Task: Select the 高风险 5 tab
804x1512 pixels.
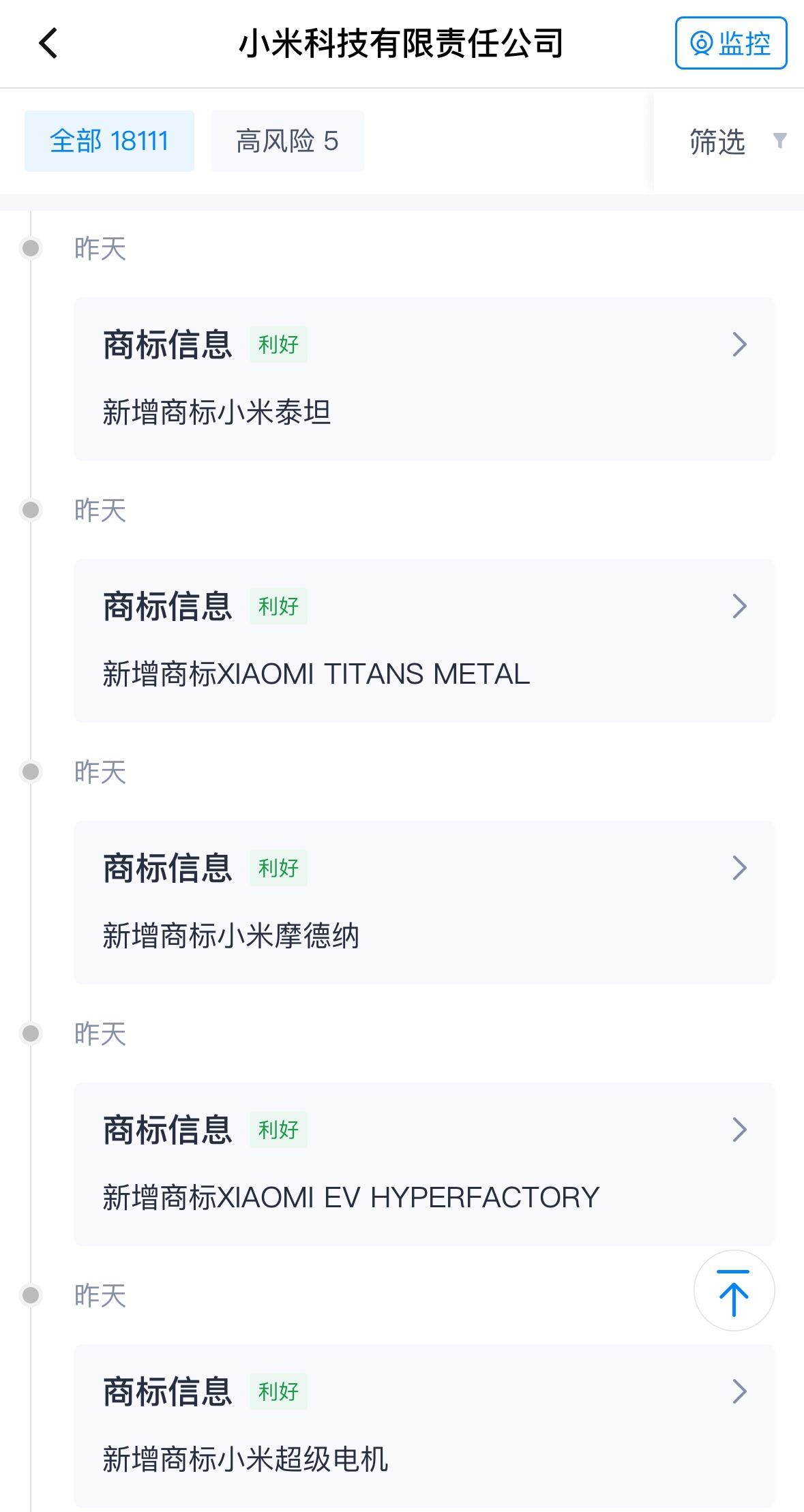Action: tap(287, 141)
